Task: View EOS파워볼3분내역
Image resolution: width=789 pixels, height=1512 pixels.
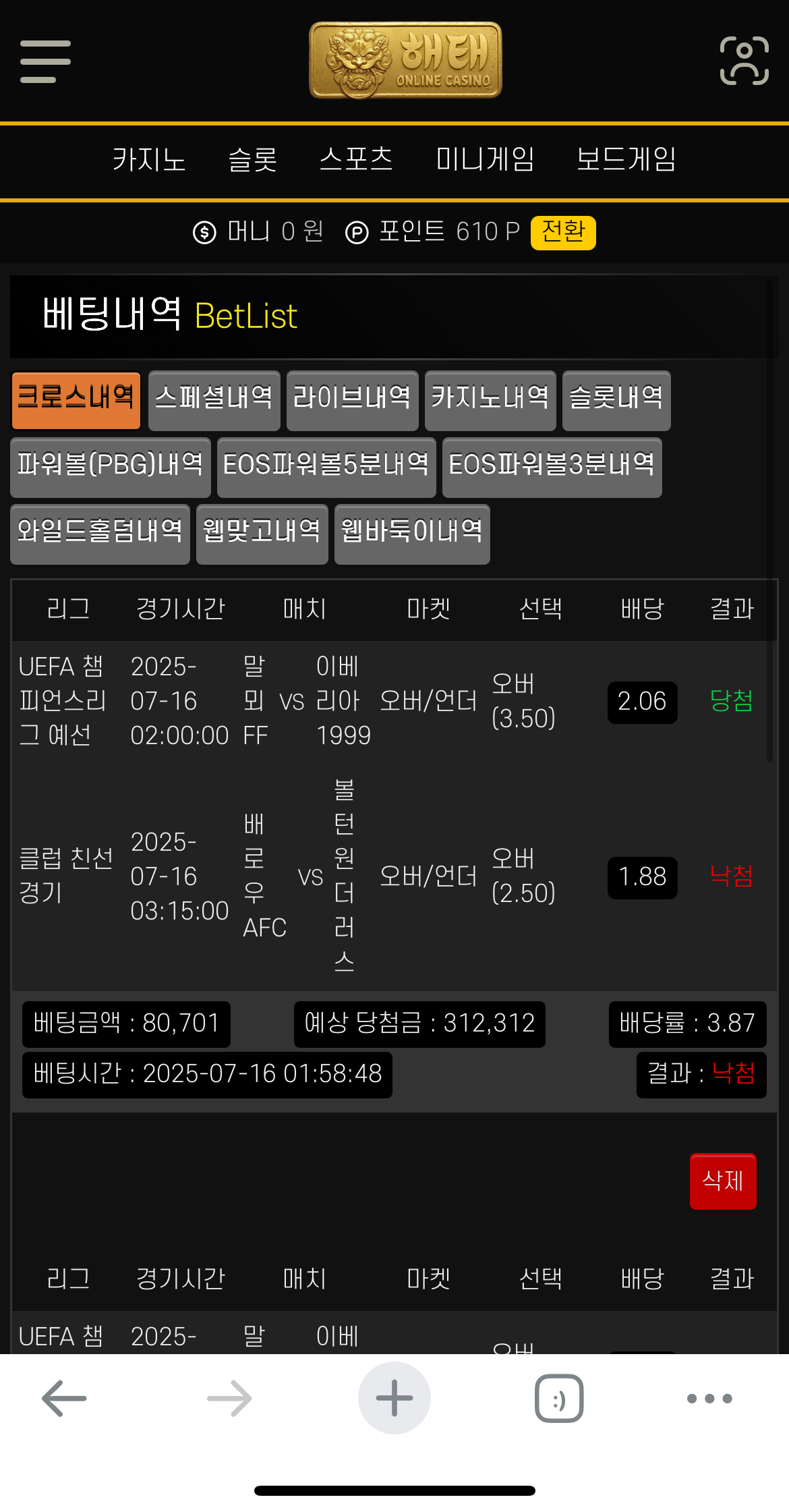Action: 552,466
